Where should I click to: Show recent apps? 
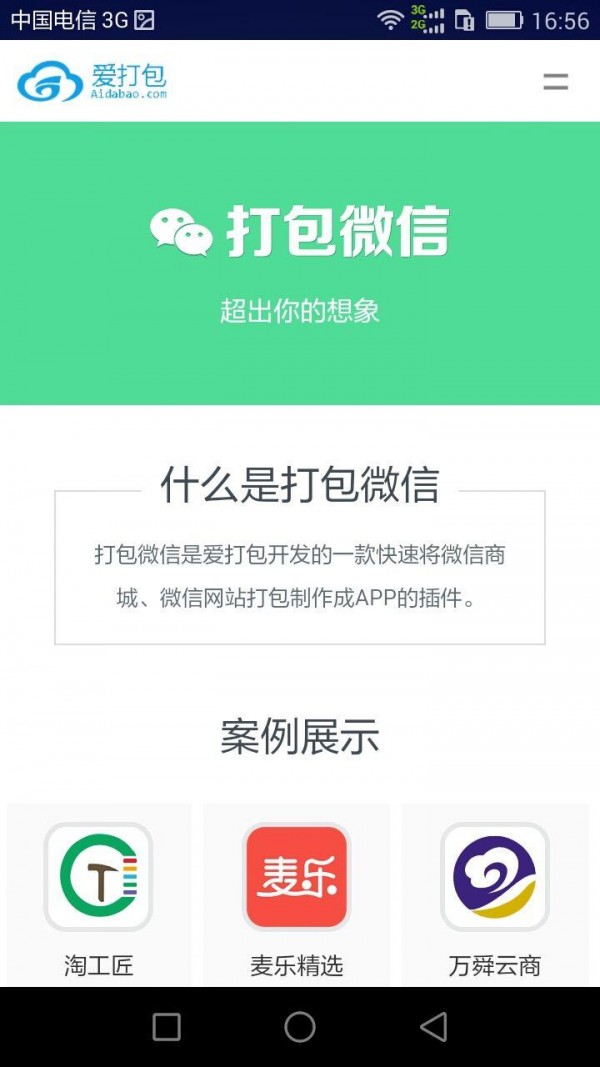(x=166, y=1026)
